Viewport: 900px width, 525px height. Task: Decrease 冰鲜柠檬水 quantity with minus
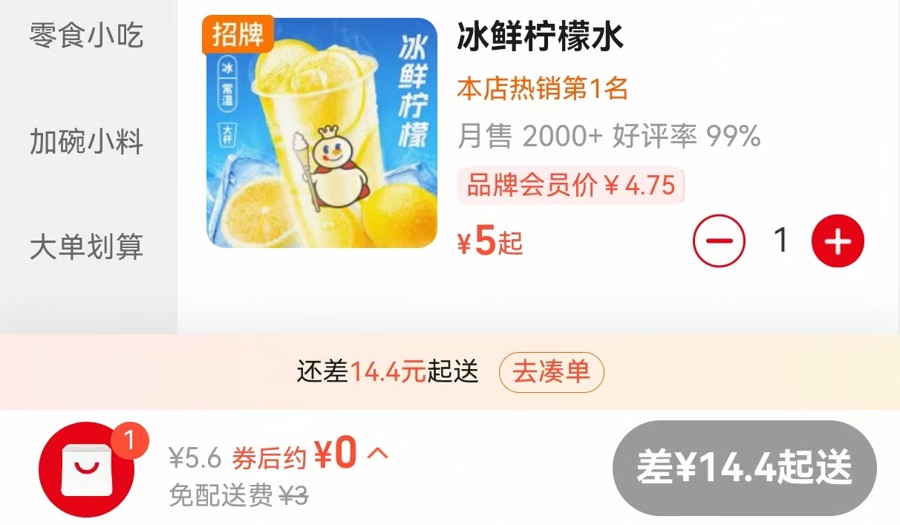(719, 241)
